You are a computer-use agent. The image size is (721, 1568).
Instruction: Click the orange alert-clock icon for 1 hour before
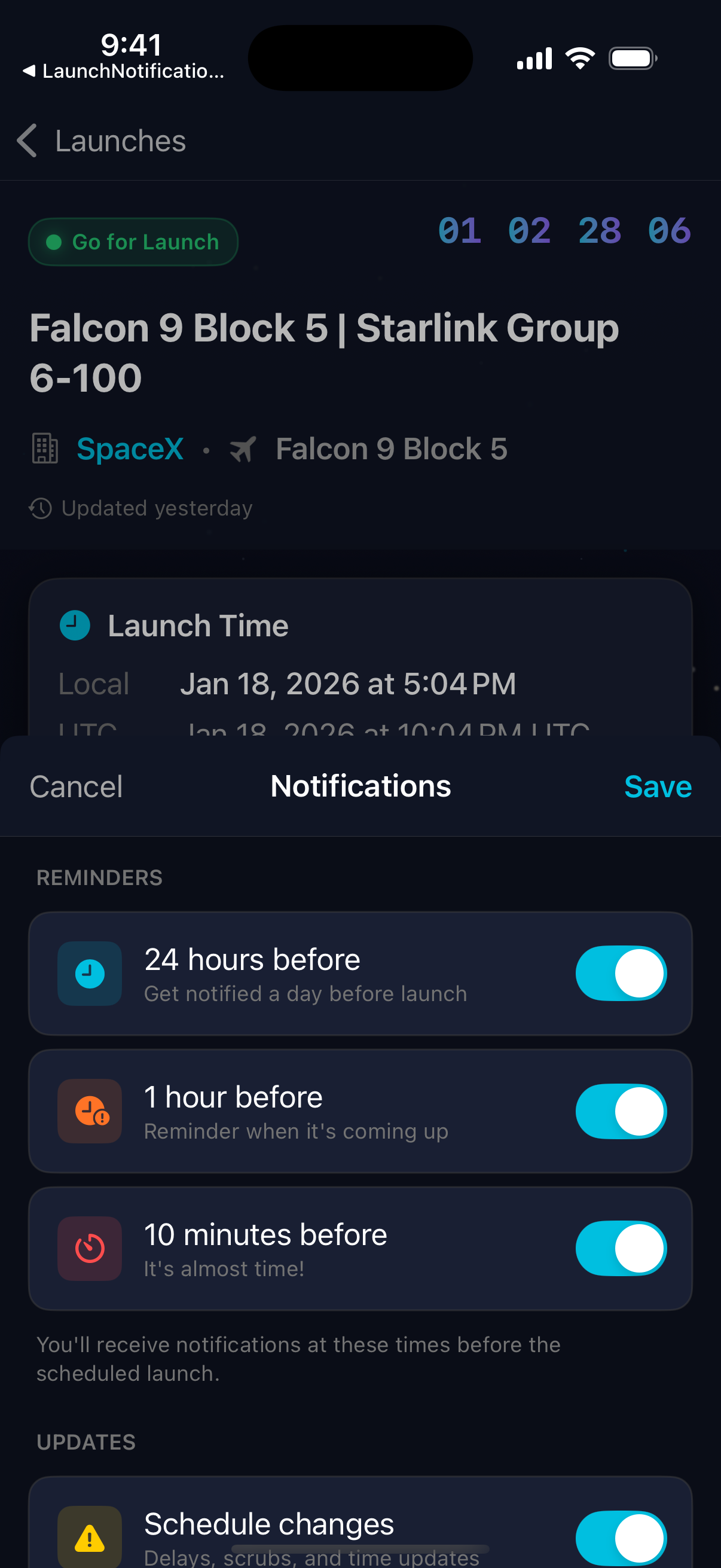(x=90, y=1111)
